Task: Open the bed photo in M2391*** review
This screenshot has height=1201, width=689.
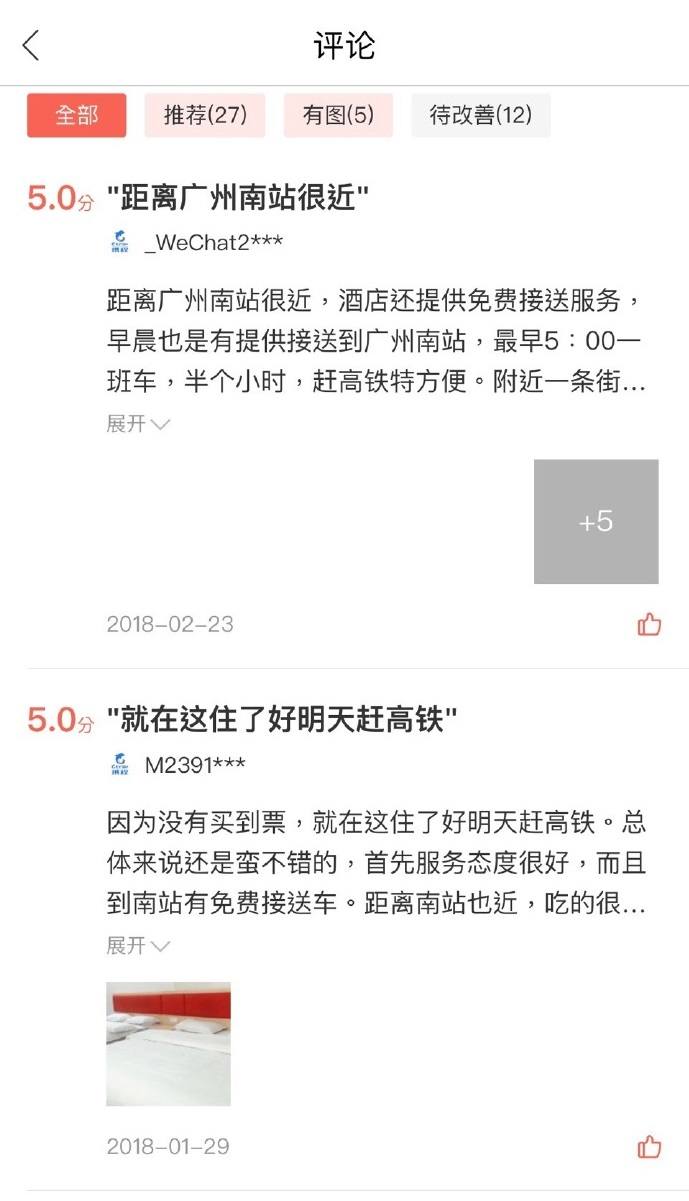Action: [168, 1043]
